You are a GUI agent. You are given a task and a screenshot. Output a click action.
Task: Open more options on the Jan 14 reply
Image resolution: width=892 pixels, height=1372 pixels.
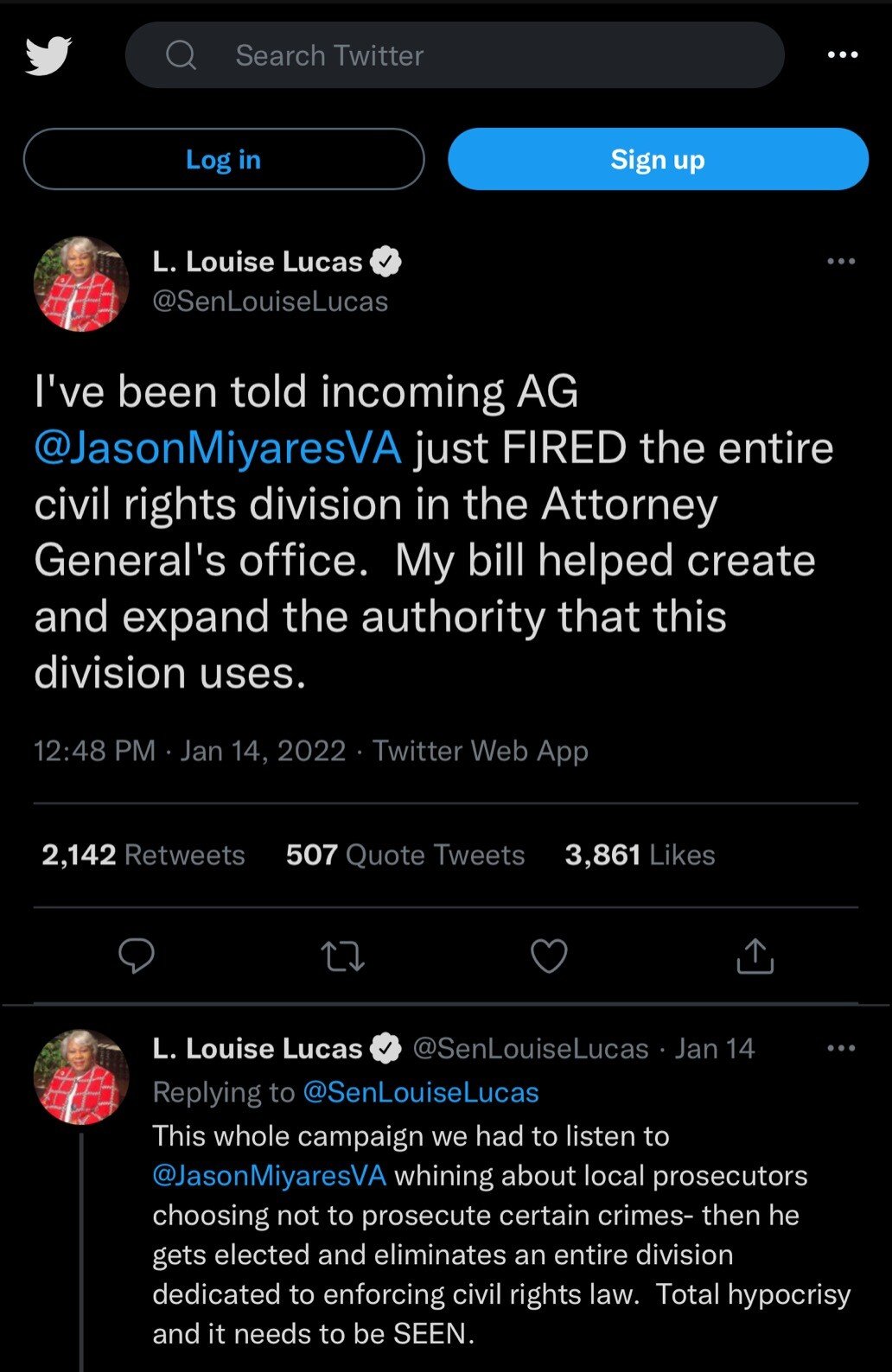click(840, 1048)
